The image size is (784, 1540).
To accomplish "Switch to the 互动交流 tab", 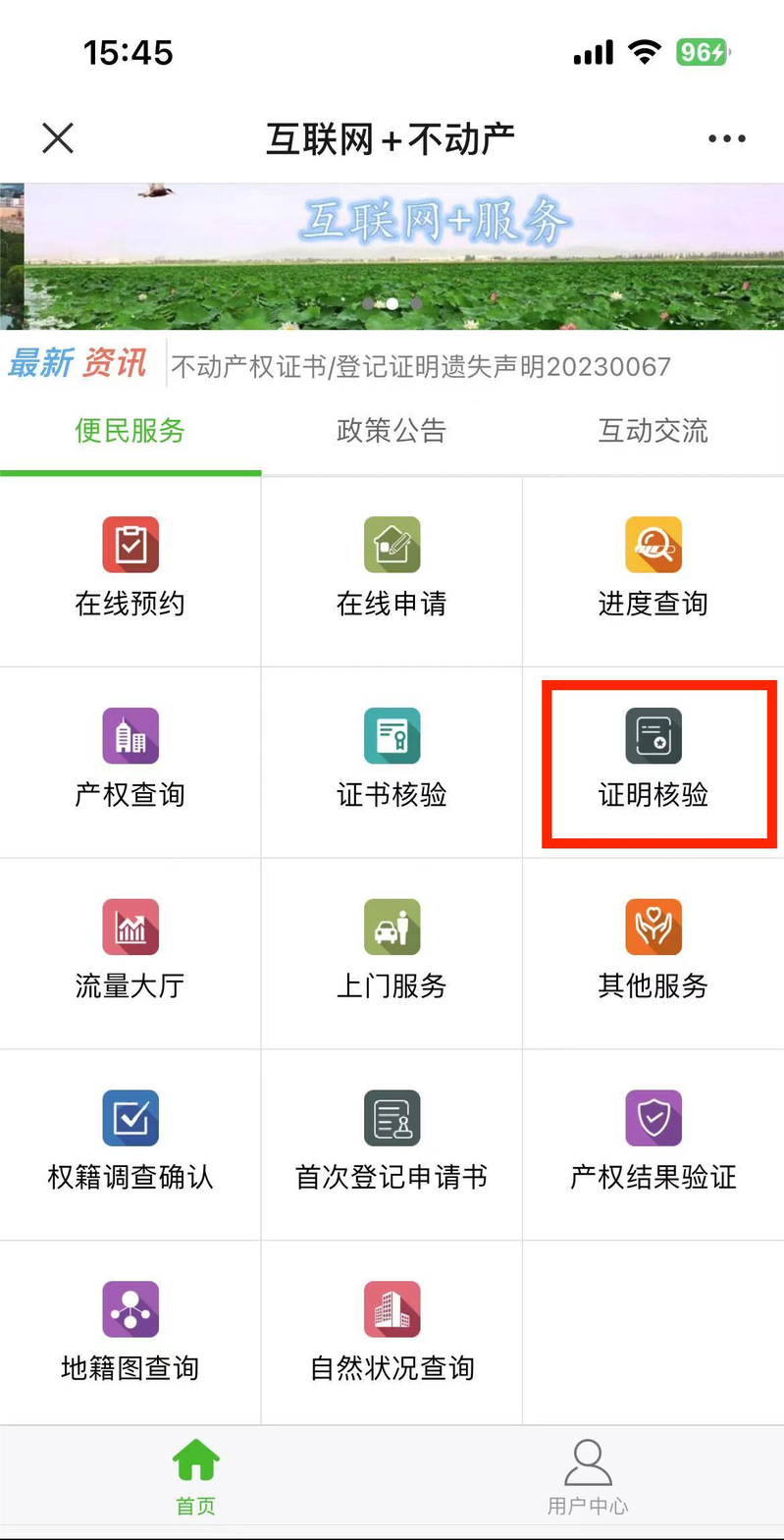I will pyautogui.click(x=653, y=431).
